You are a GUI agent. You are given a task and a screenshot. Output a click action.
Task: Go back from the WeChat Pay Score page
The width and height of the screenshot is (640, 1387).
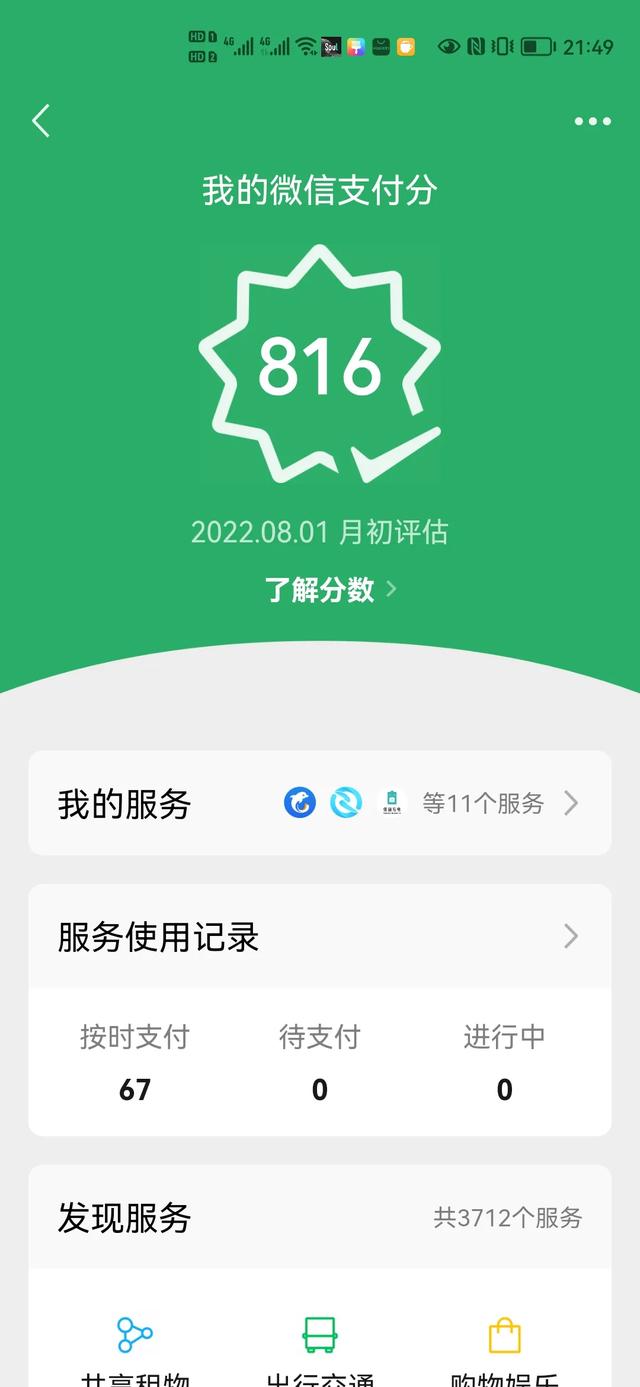41,121
